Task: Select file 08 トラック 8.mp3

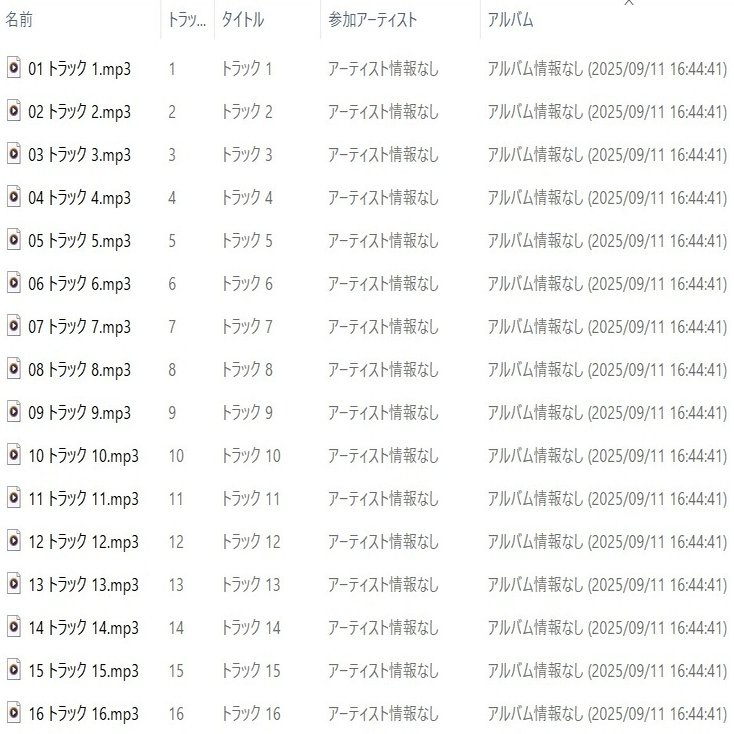Action: [79, 370]
